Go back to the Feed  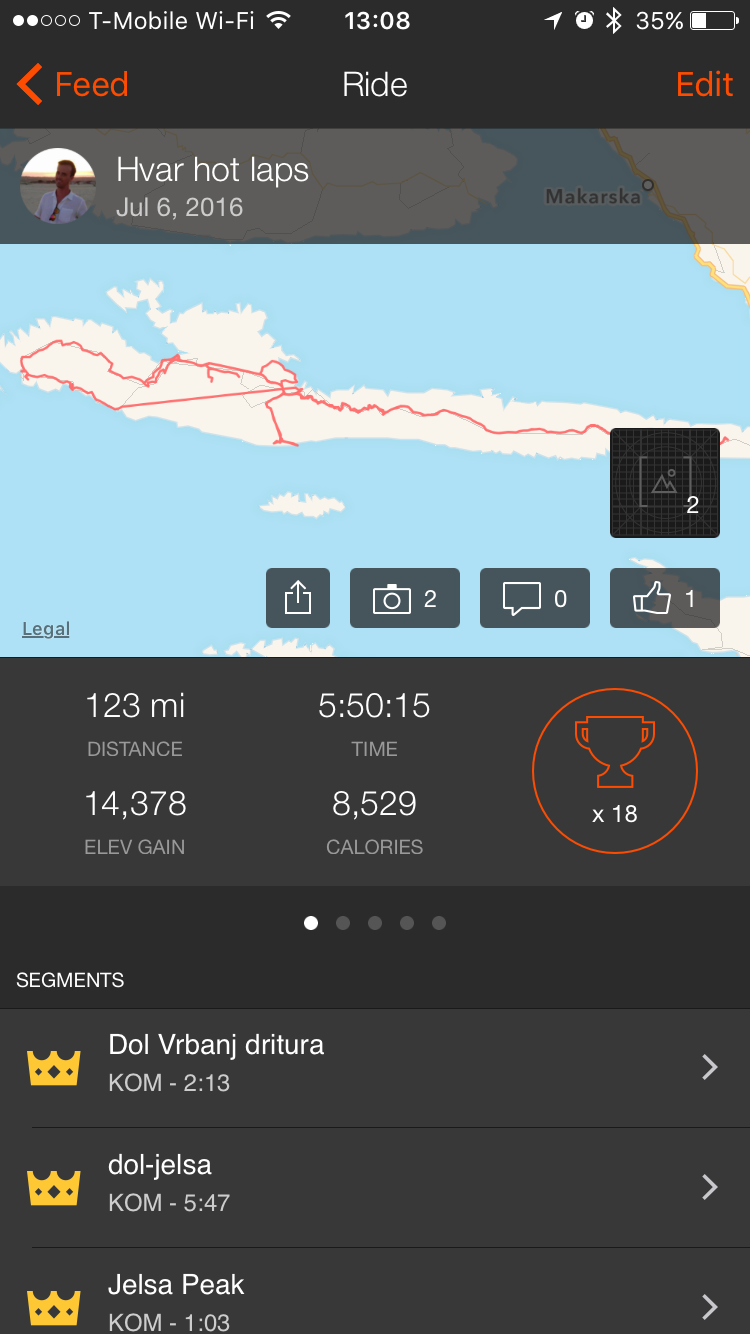pos(72,85)
